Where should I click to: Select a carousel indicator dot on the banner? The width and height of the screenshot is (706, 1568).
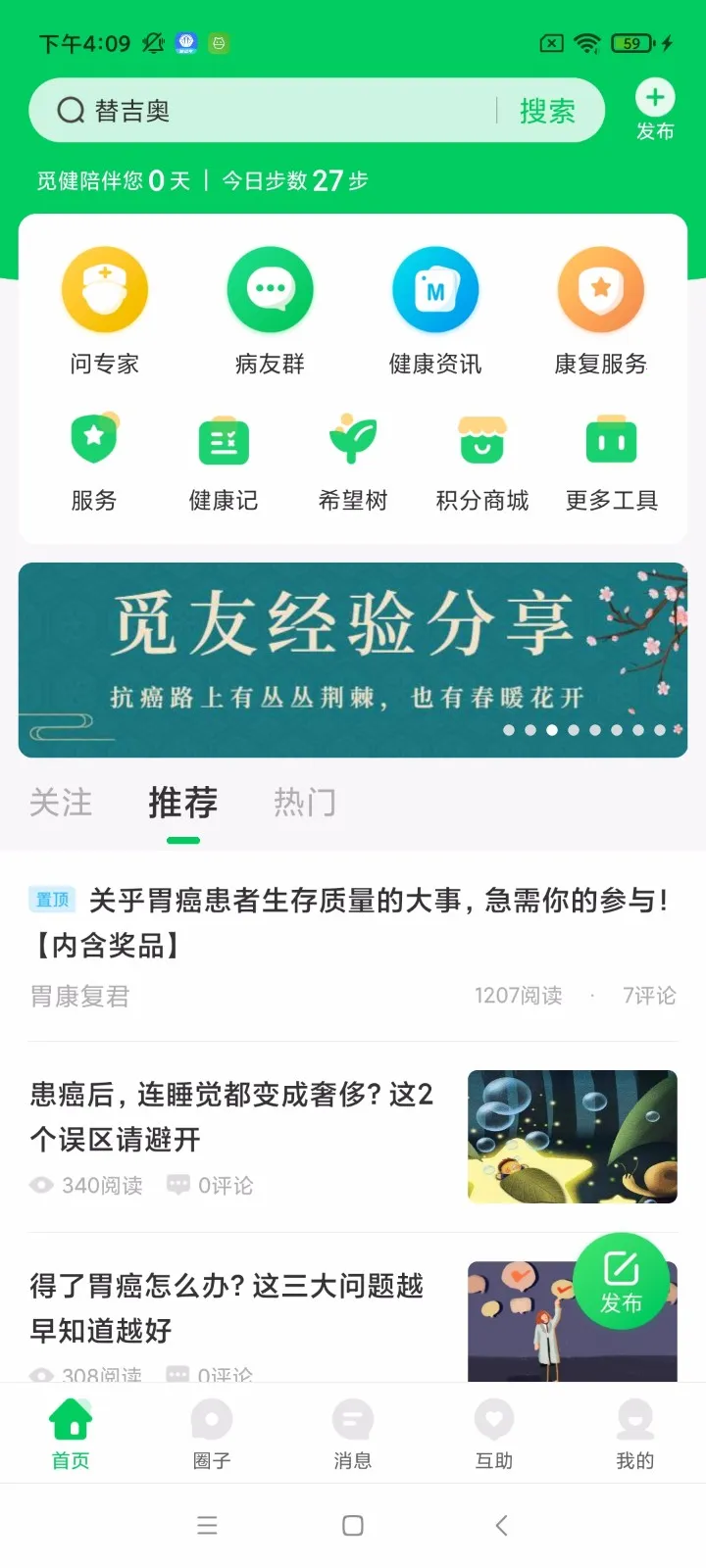tap(552, 730)
